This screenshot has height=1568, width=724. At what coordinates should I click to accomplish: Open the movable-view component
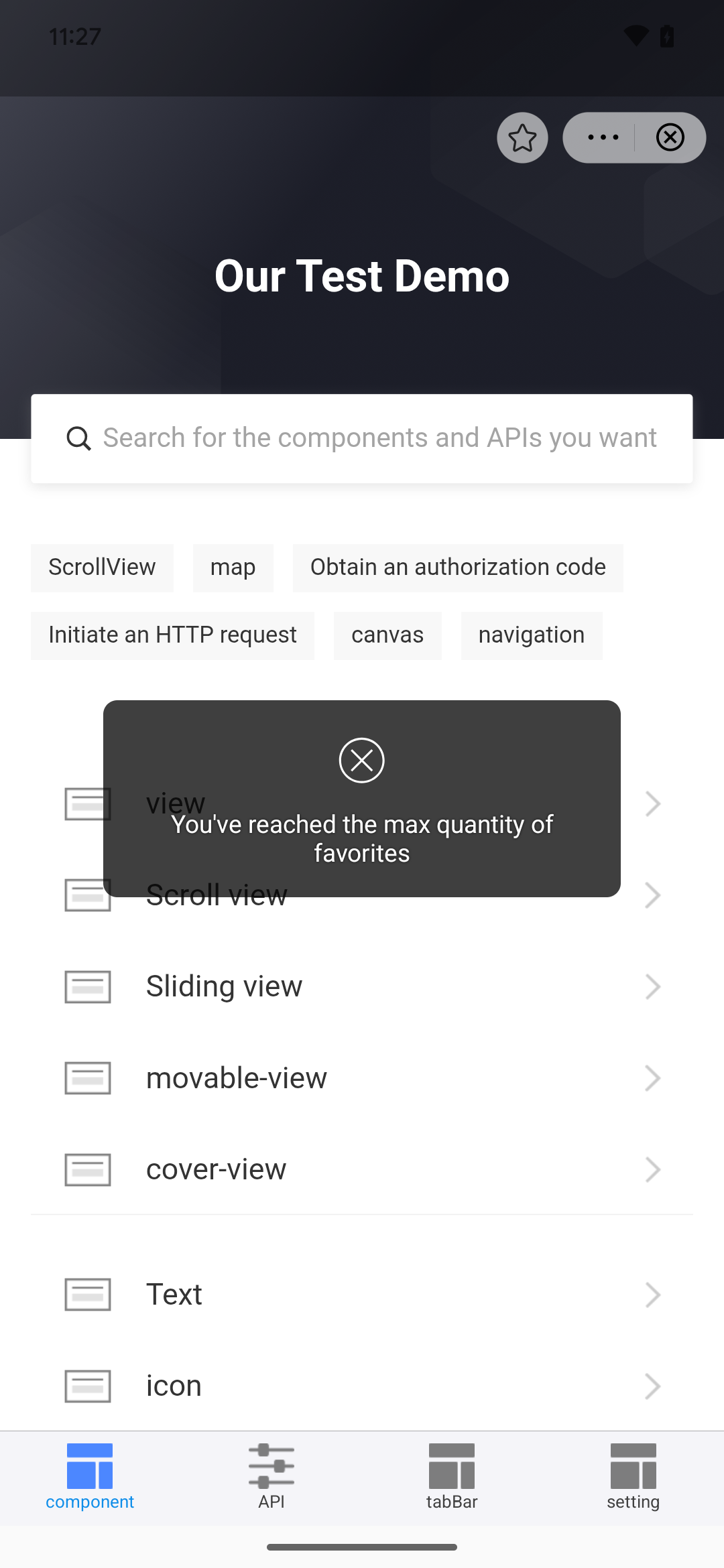[362, 1078]
